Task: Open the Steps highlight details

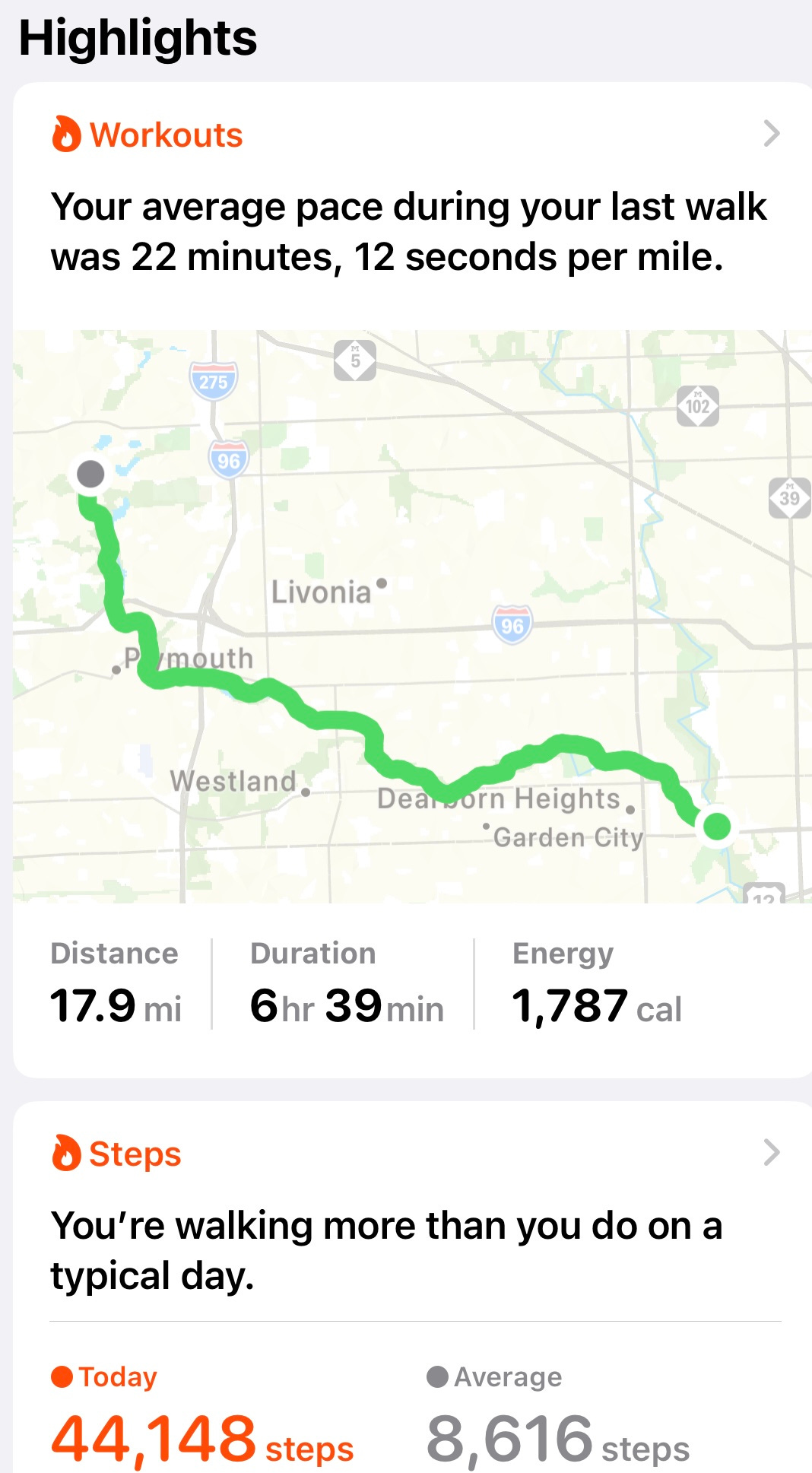Action: tap(771, 1153)
